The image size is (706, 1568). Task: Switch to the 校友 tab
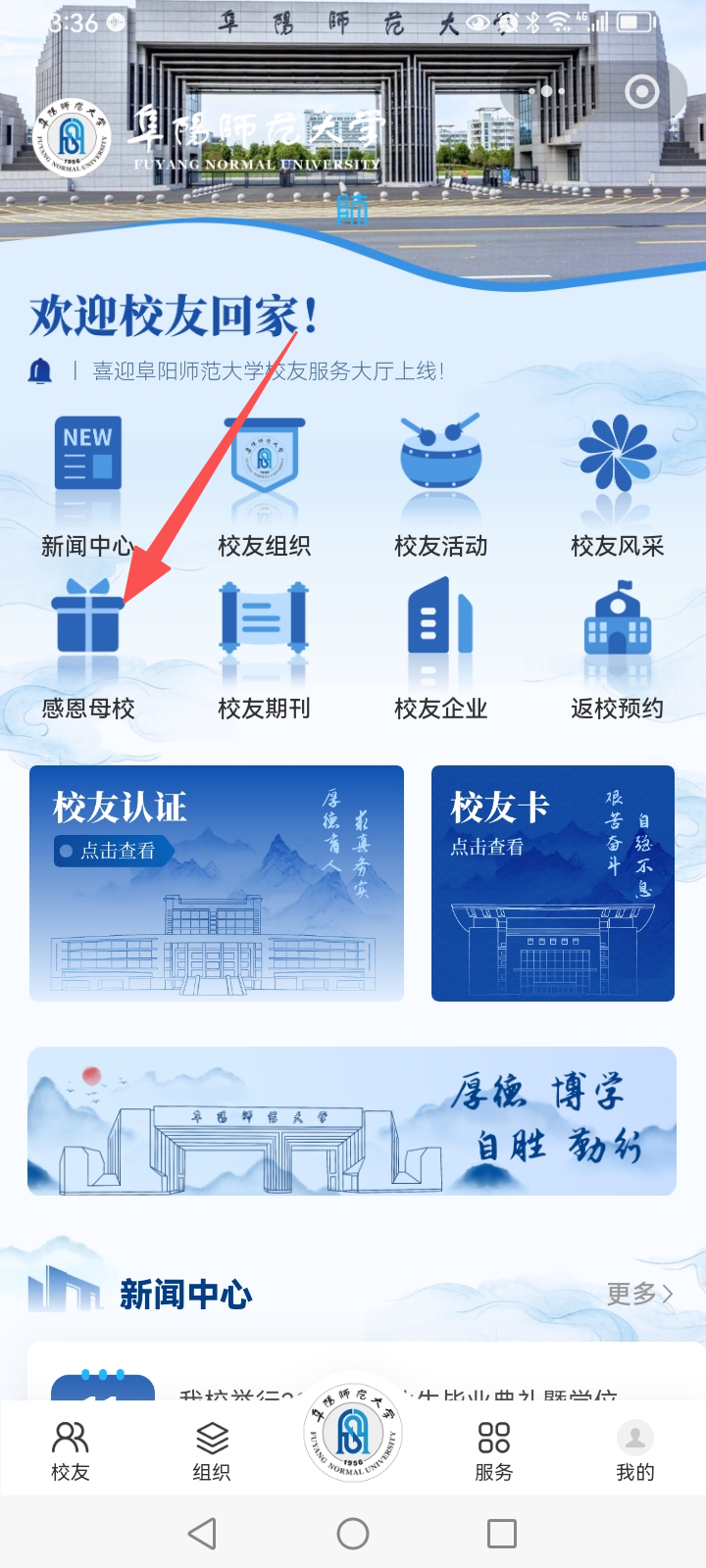coord(71,1451)
